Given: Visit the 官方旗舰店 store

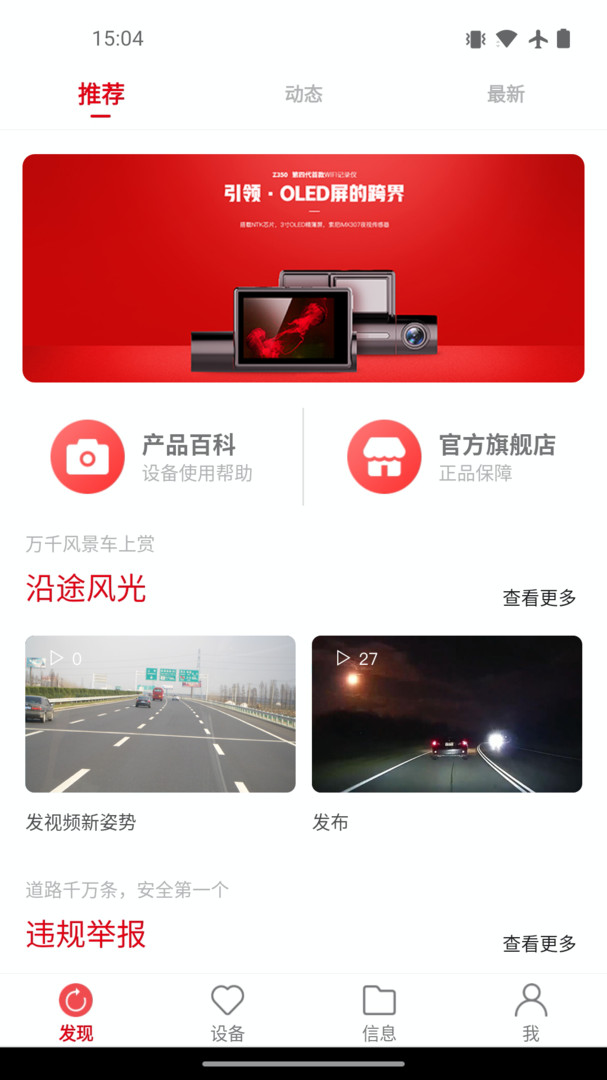Looking at the screenshot, I should (x=454, y=457).
